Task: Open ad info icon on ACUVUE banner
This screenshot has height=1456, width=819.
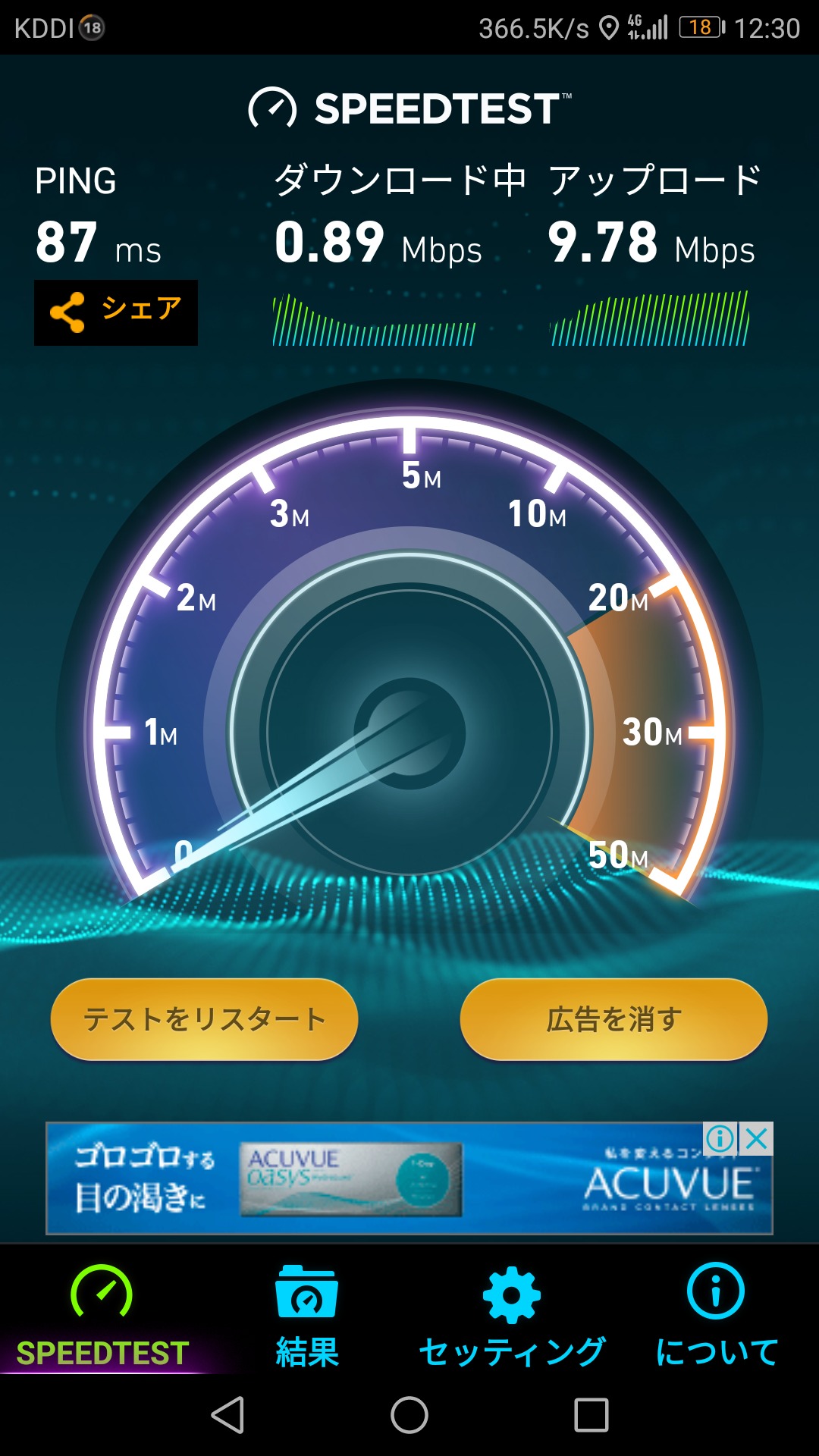Action: [x=720, y=1138]
